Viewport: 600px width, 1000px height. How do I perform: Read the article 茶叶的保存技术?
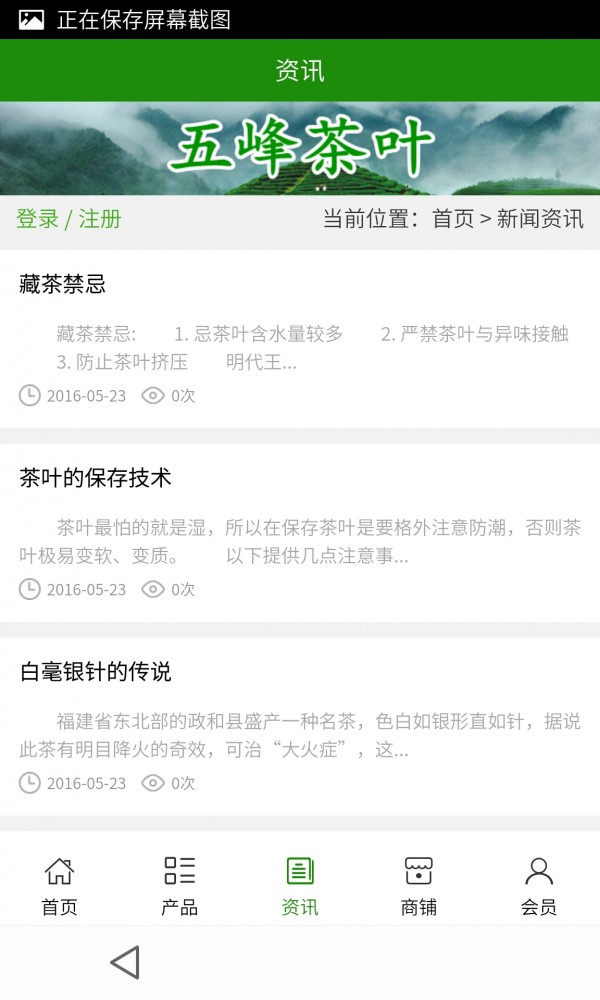tap(96, 478)
